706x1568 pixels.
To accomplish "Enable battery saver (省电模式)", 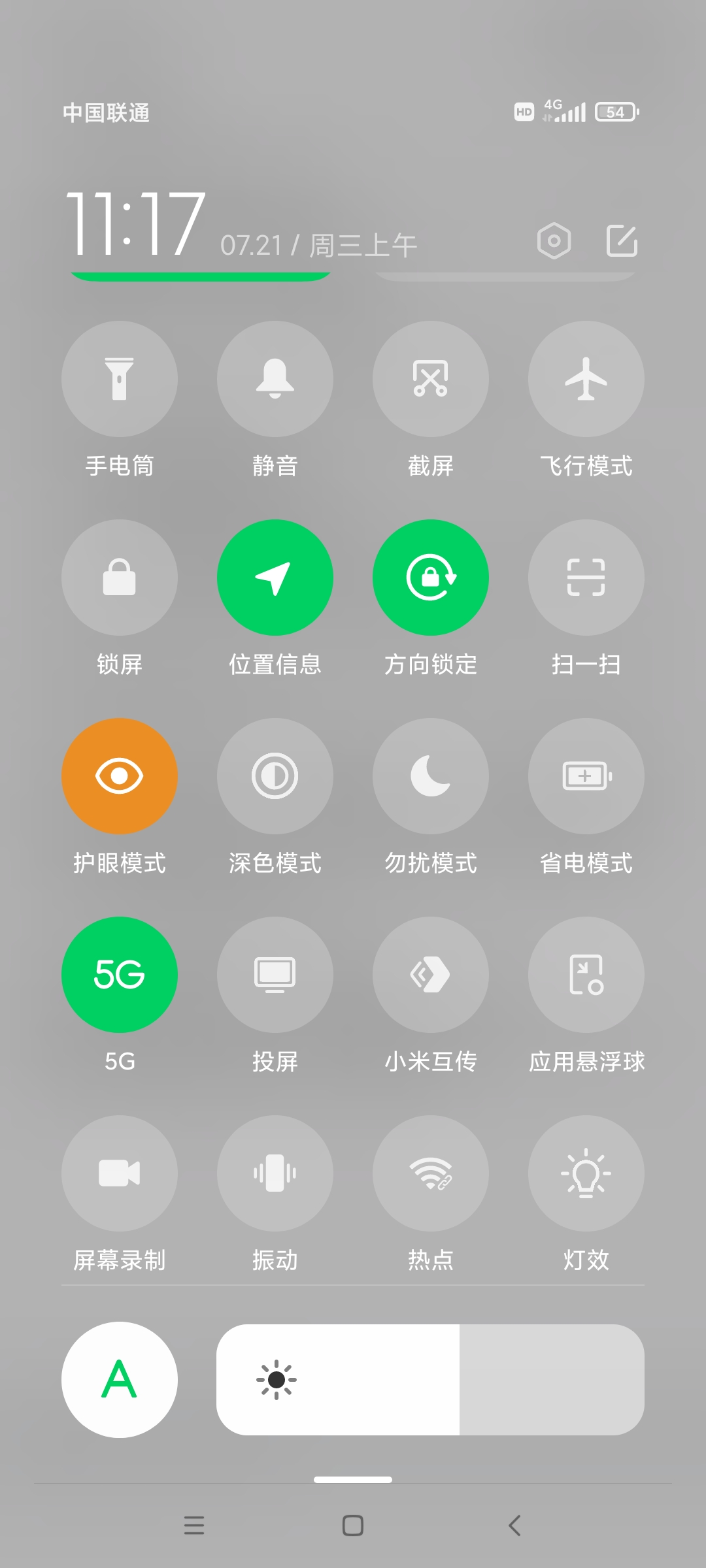I will click(586, 776).
